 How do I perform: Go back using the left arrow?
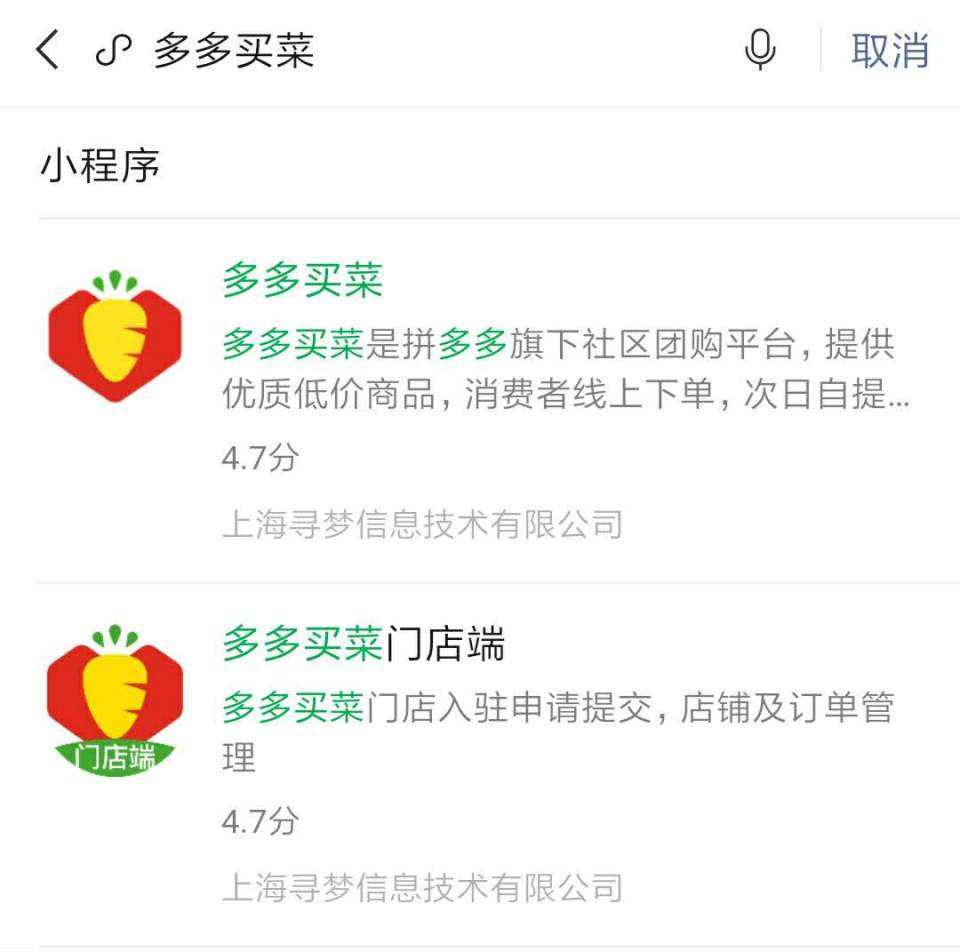(x=47, y=50)
